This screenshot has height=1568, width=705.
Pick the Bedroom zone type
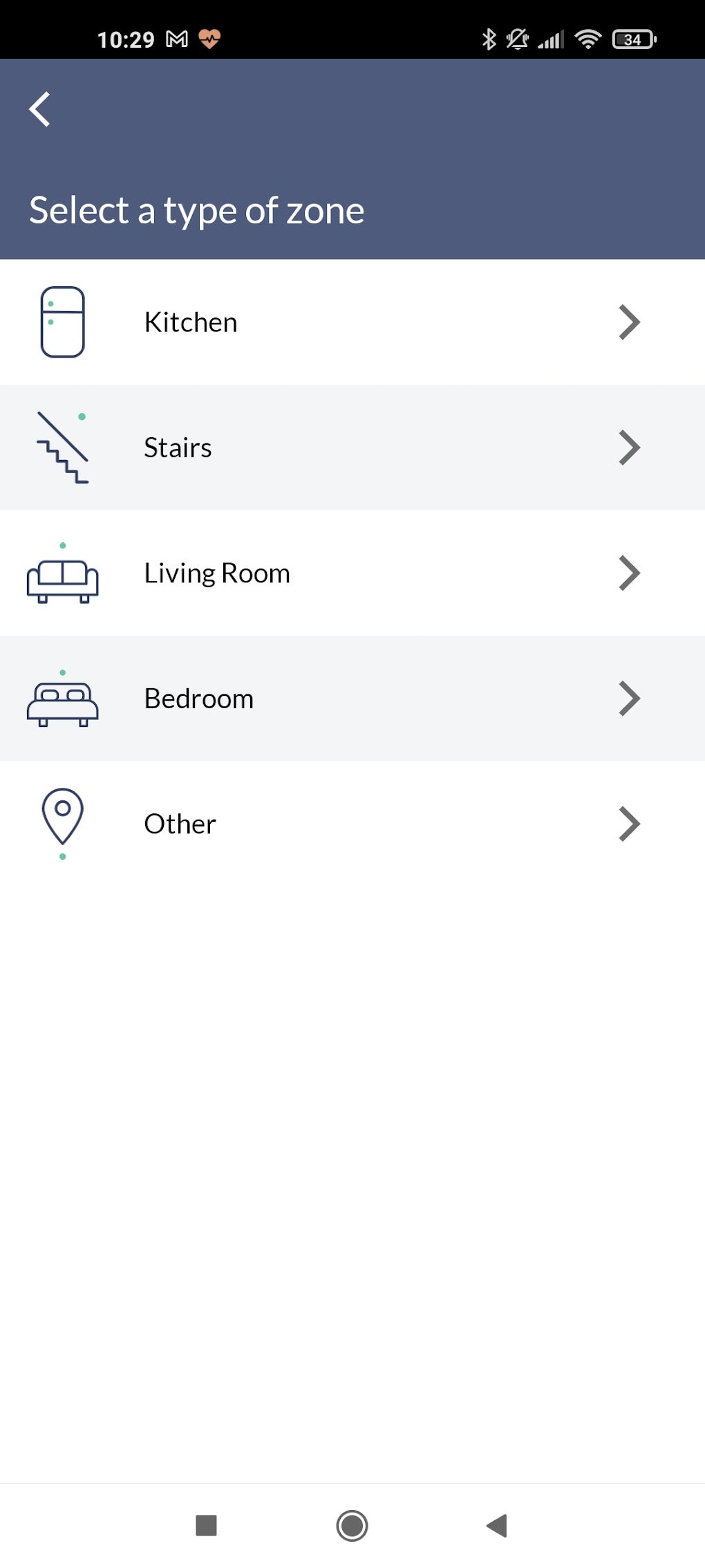click(352, 699)
